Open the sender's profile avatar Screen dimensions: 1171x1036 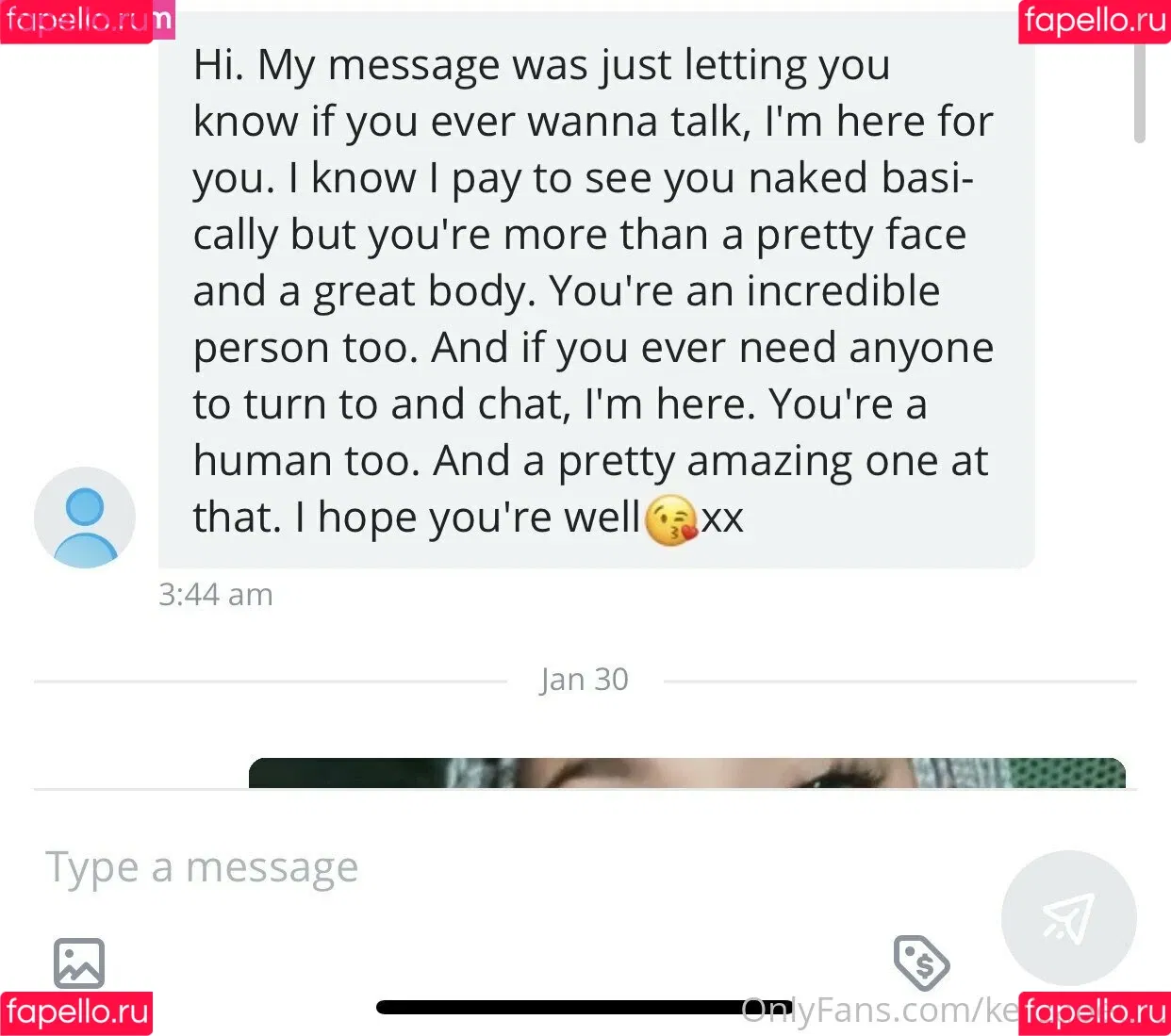85,517
